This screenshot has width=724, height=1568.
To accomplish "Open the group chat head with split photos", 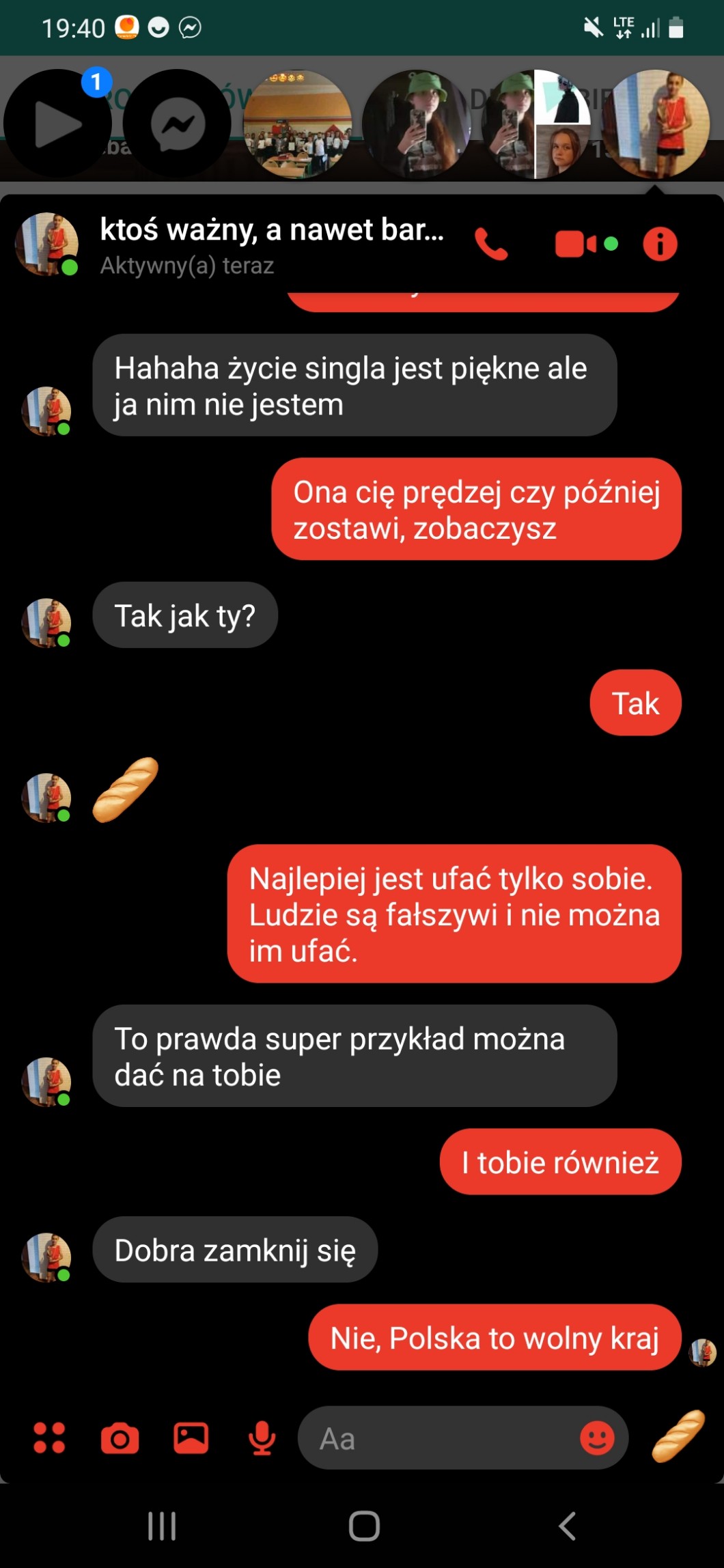I will 536,124.
